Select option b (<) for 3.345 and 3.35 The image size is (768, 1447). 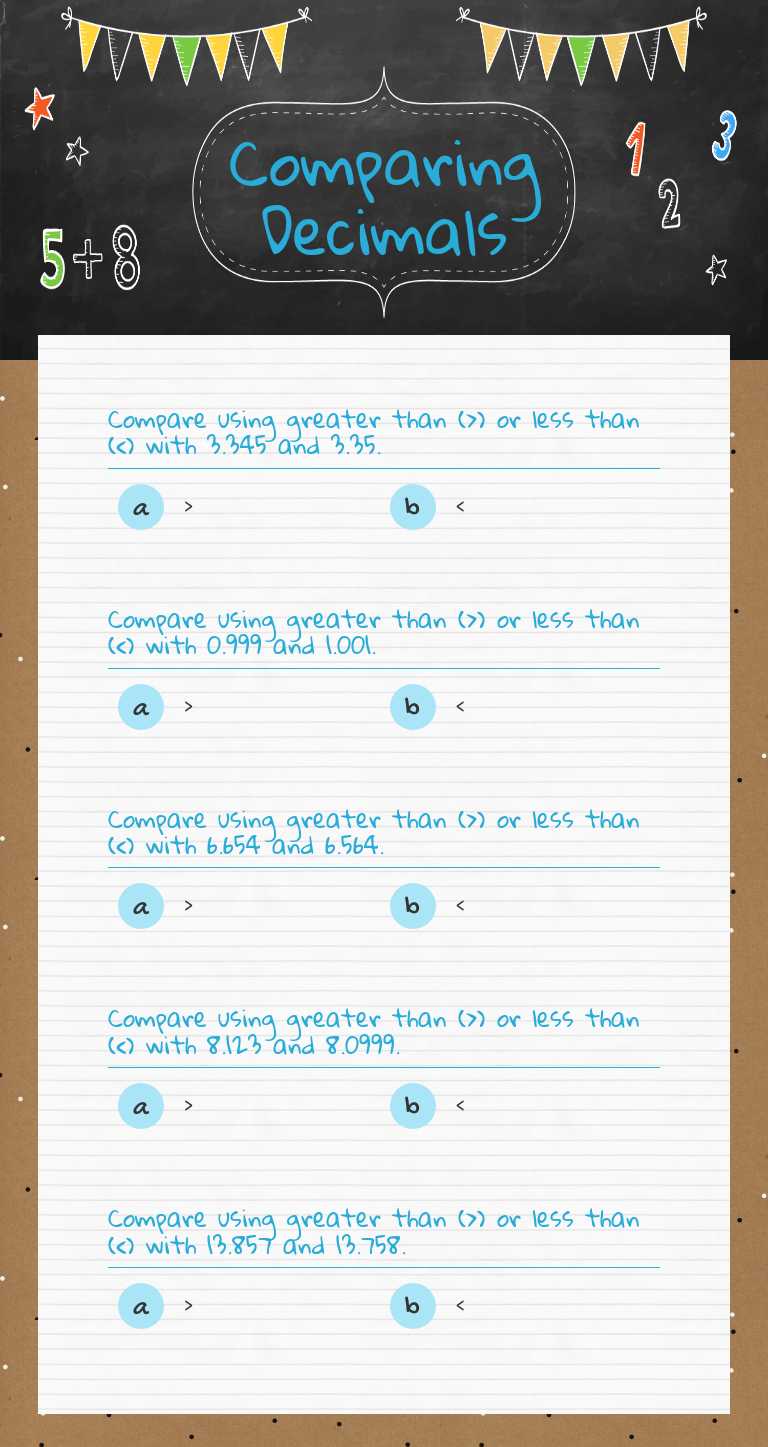click(x=413, y=507)
